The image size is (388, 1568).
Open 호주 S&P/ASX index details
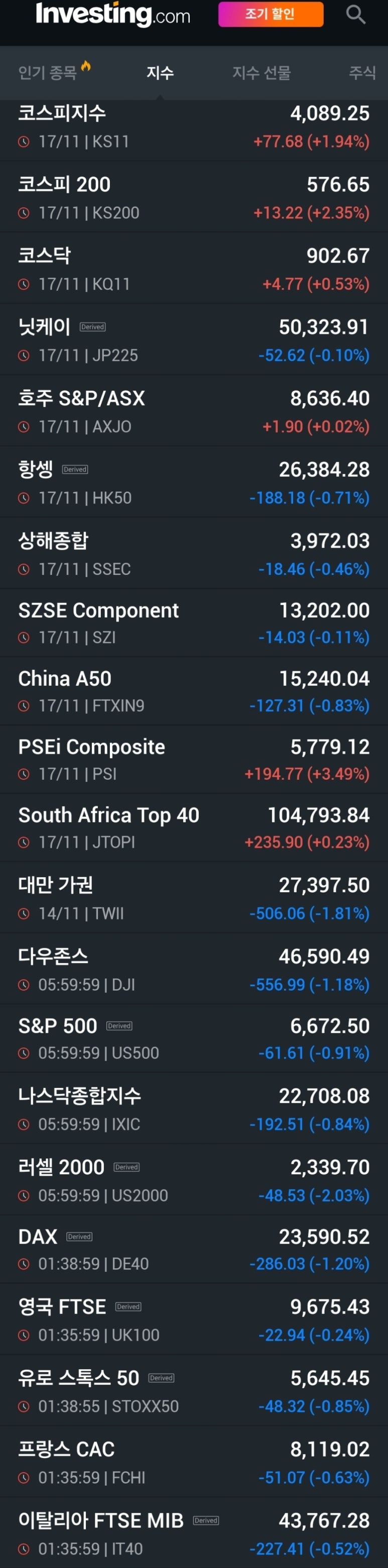193,411
